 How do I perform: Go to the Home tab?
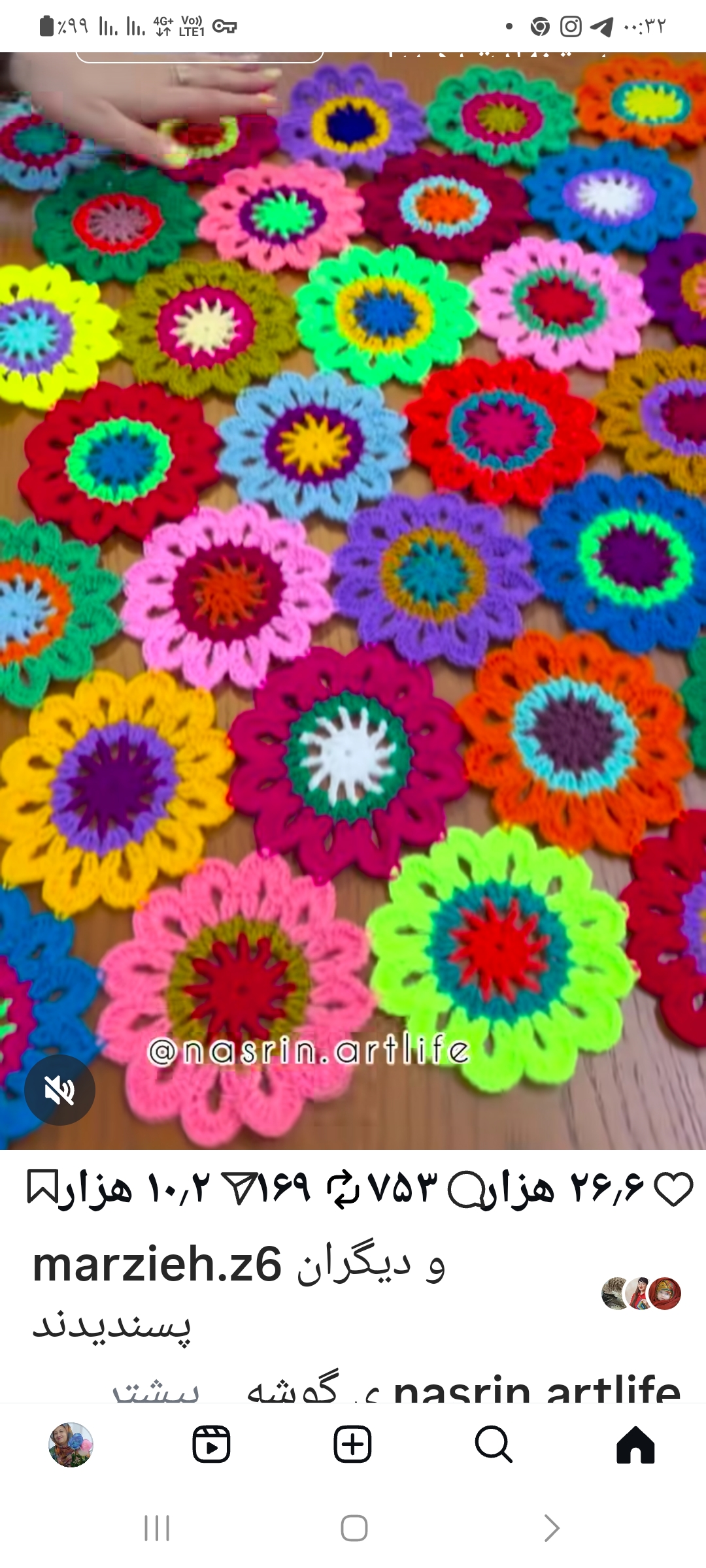635,1445
